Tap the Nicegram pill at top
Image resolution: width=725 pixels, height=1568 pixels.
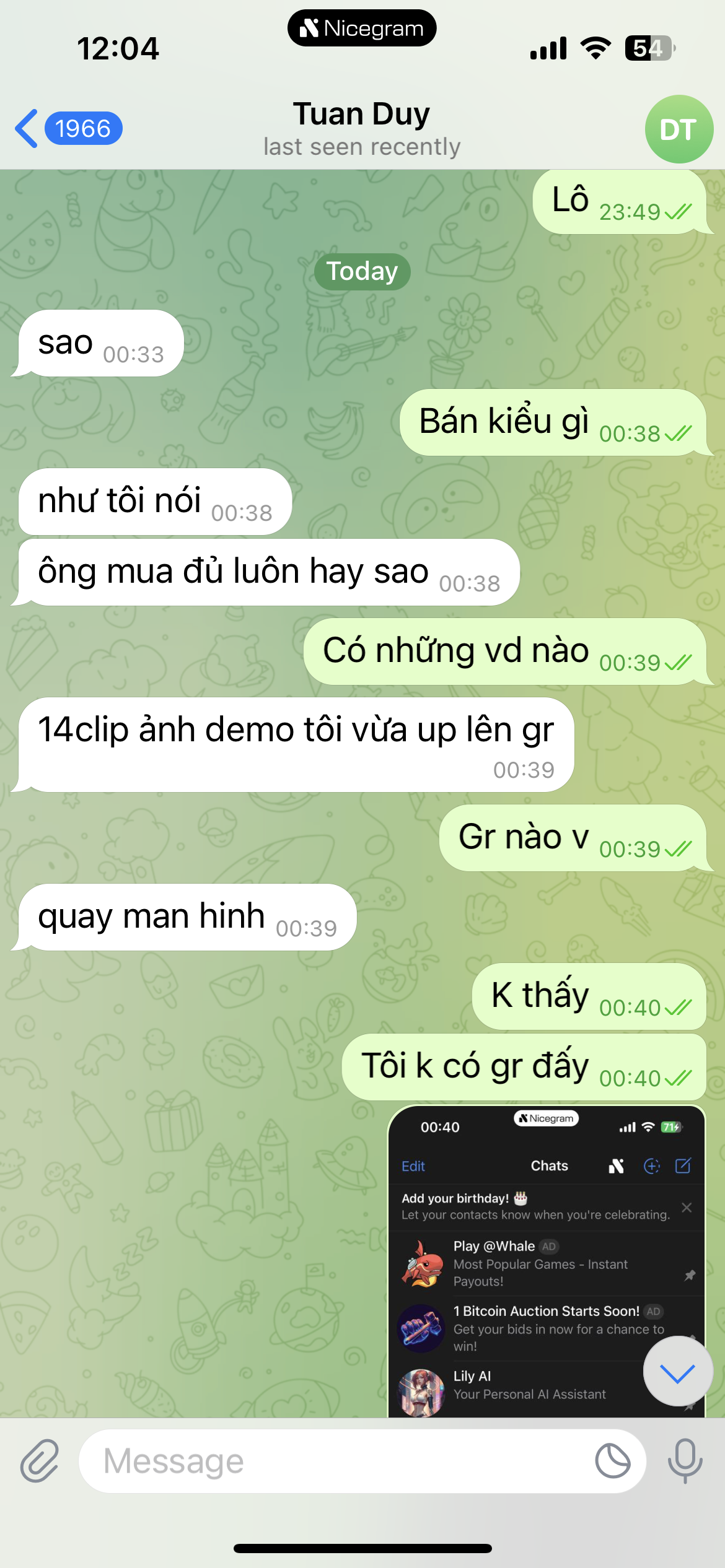(362, 28)
